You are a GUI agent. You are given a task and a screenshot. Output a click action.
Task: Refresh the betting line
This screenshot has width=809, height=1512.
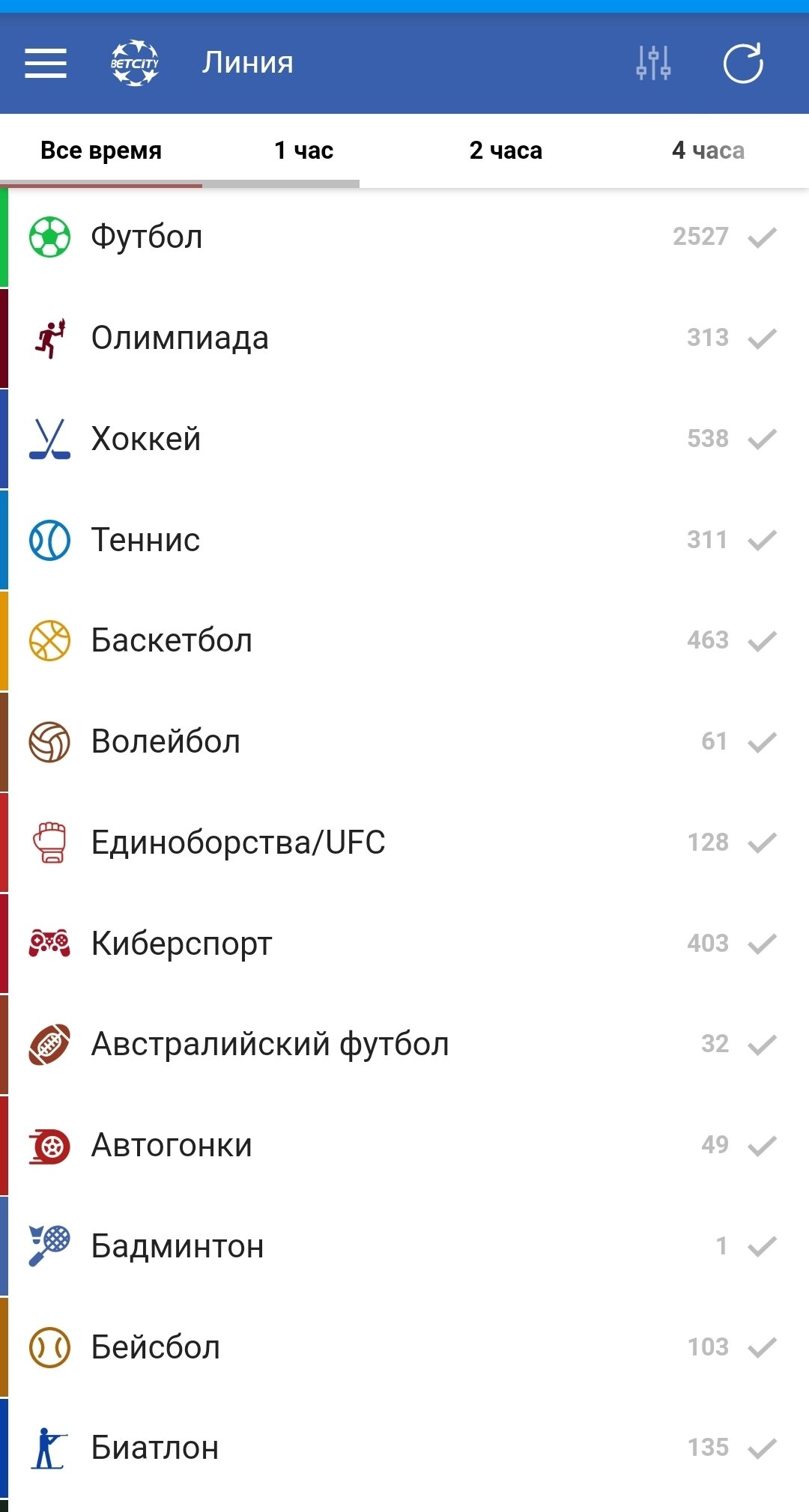[742, 63]
